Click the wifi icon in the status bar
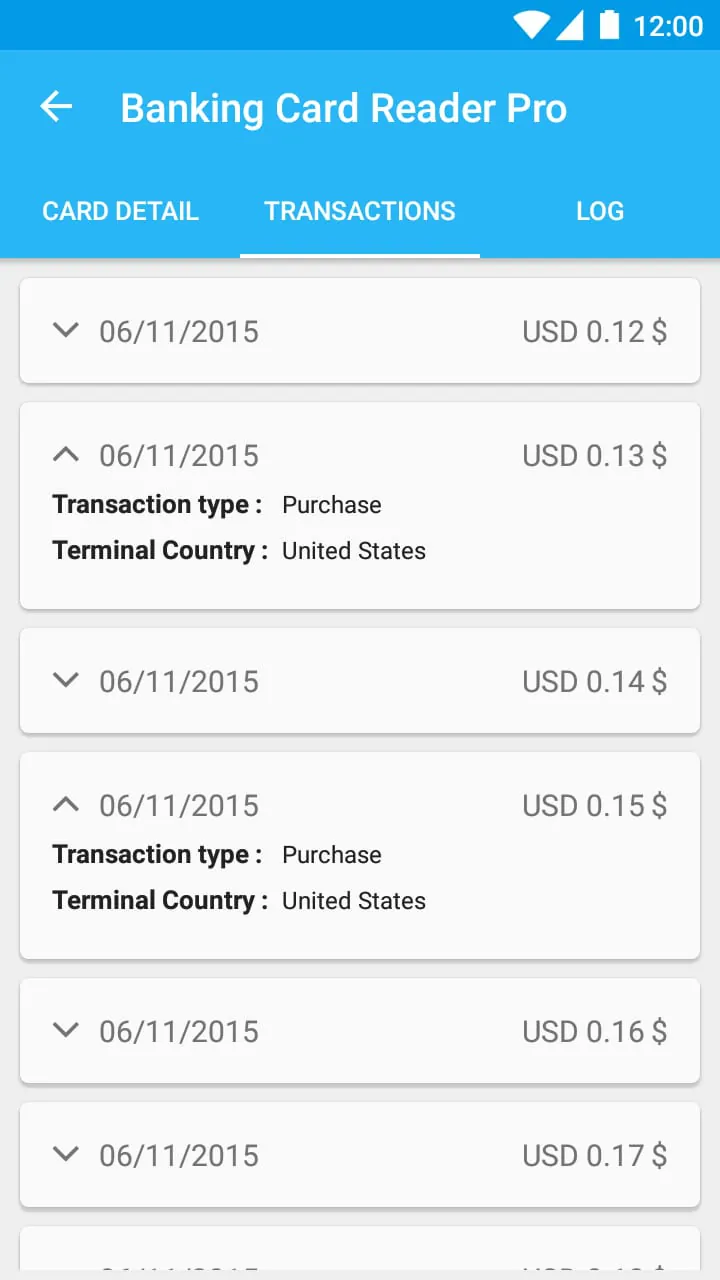Screen dimensions: 720x1280 click(x=529, y=25)
